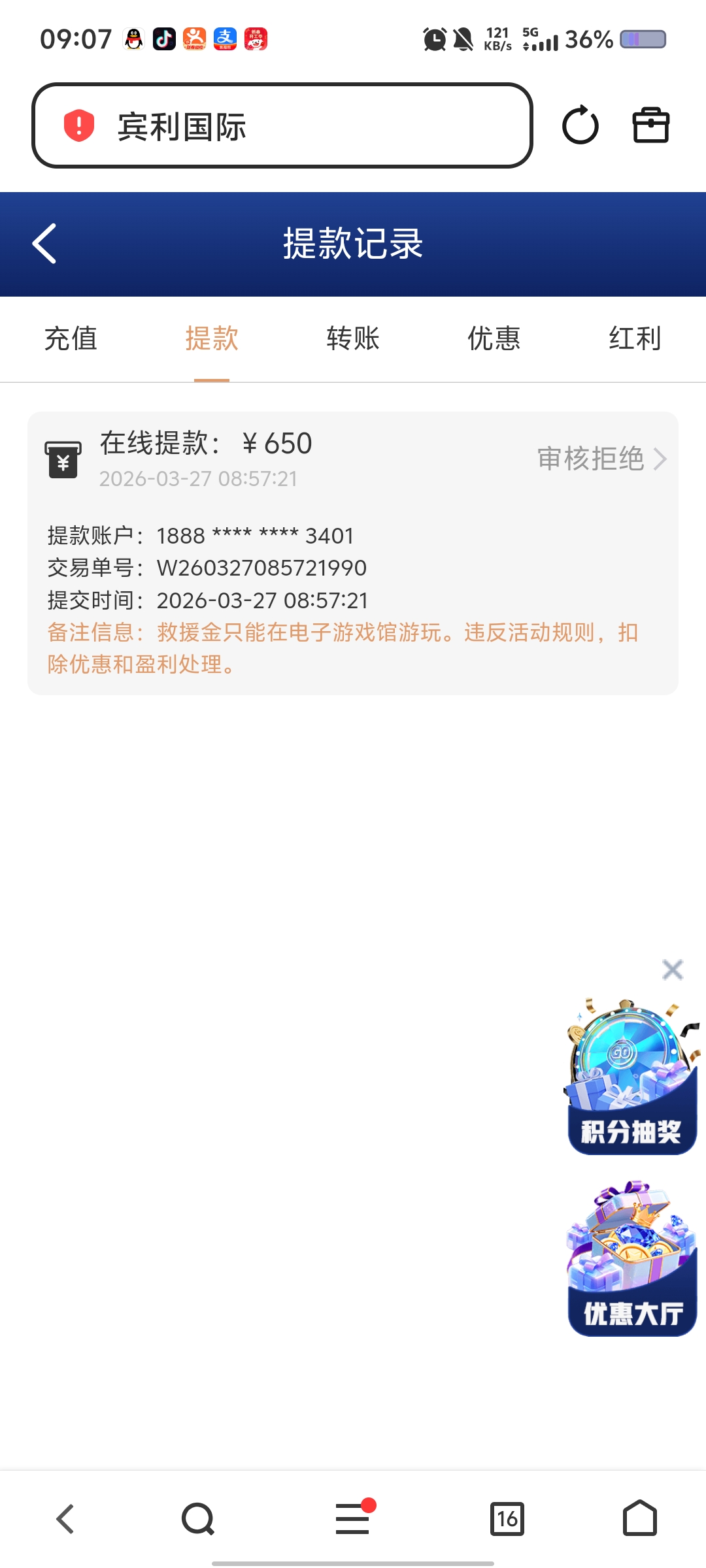Tap the back chevron beside 提款记录 title
The height and width of the screenshot is (1568, 706).
coord(44,243)
